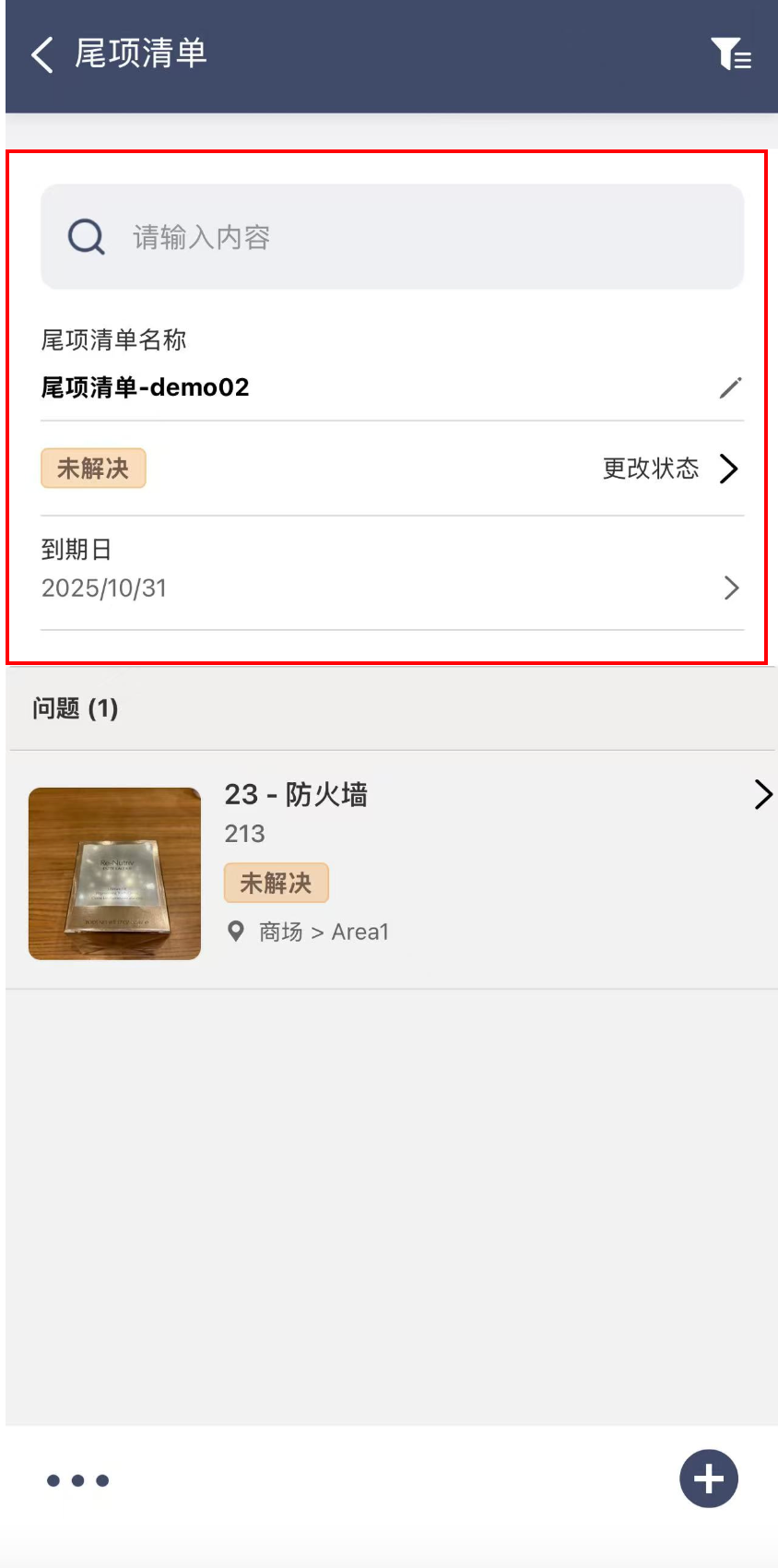Add a new issue with plus button
The image size is (778, 1568).
708,1479
